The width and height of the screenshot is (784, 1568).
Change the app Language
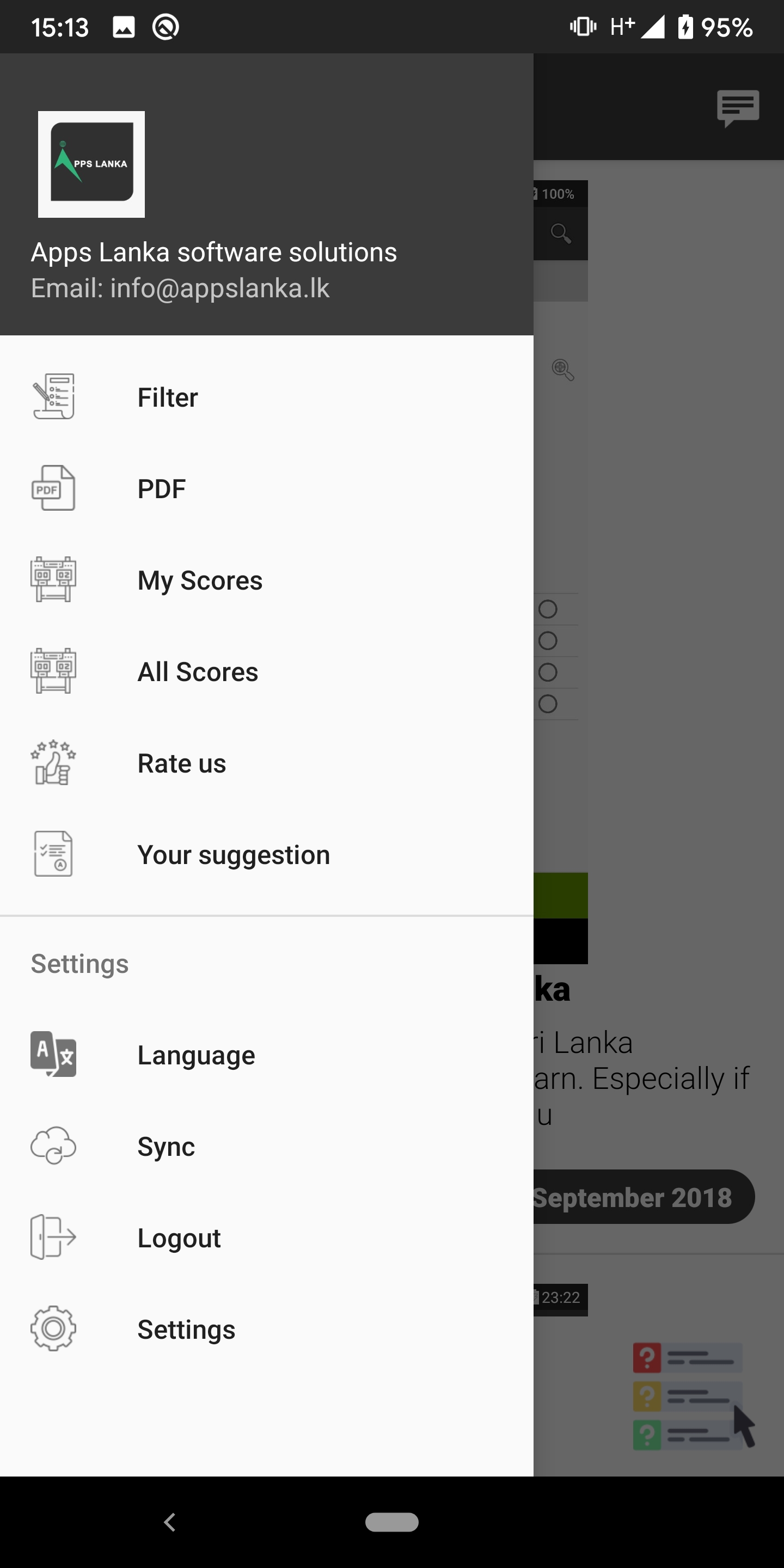point(196,1055)
